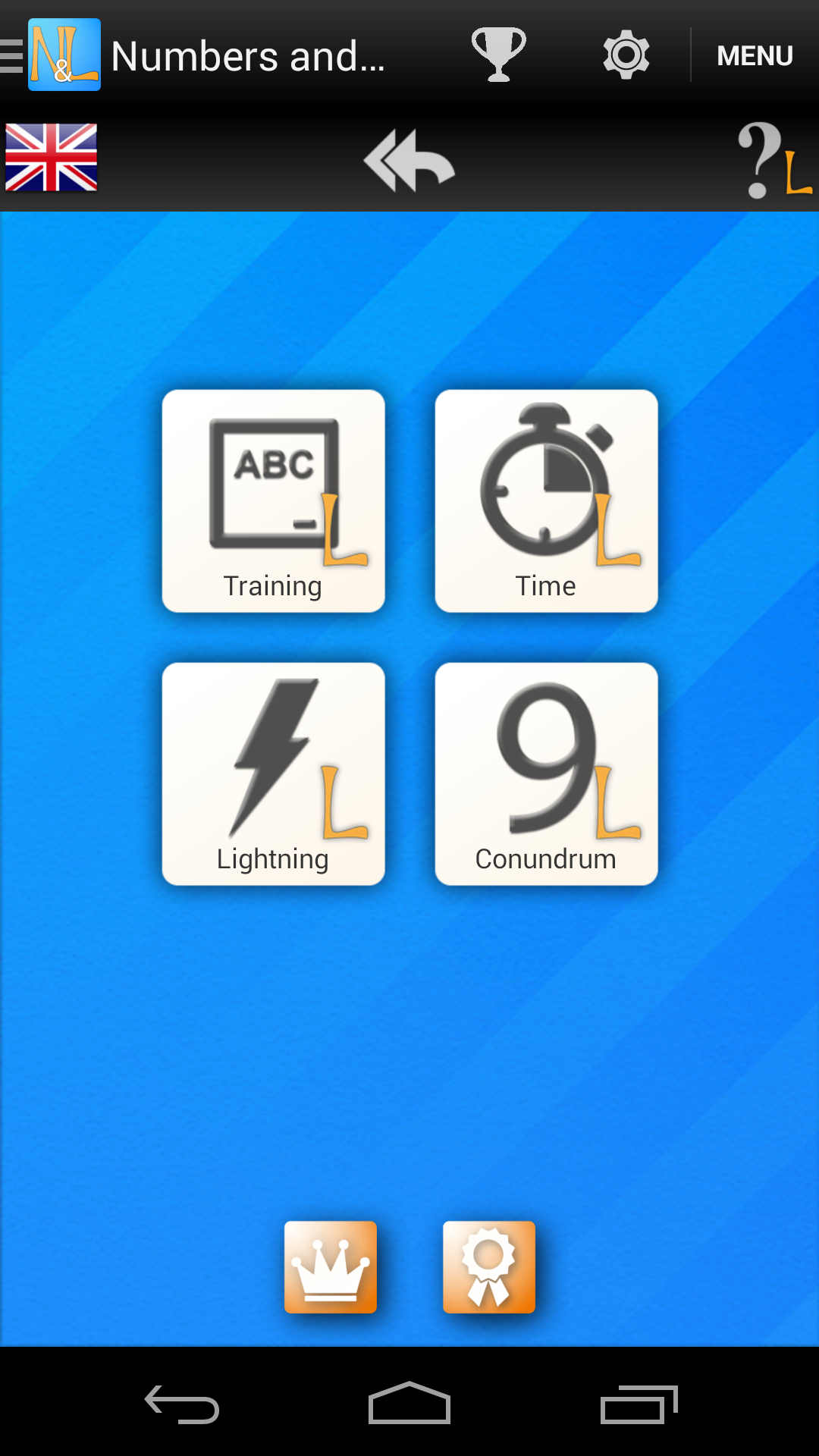Open the trophy leaderboard icon
Viewport: 819px width, 1456px height.
[x=497, y=54]
